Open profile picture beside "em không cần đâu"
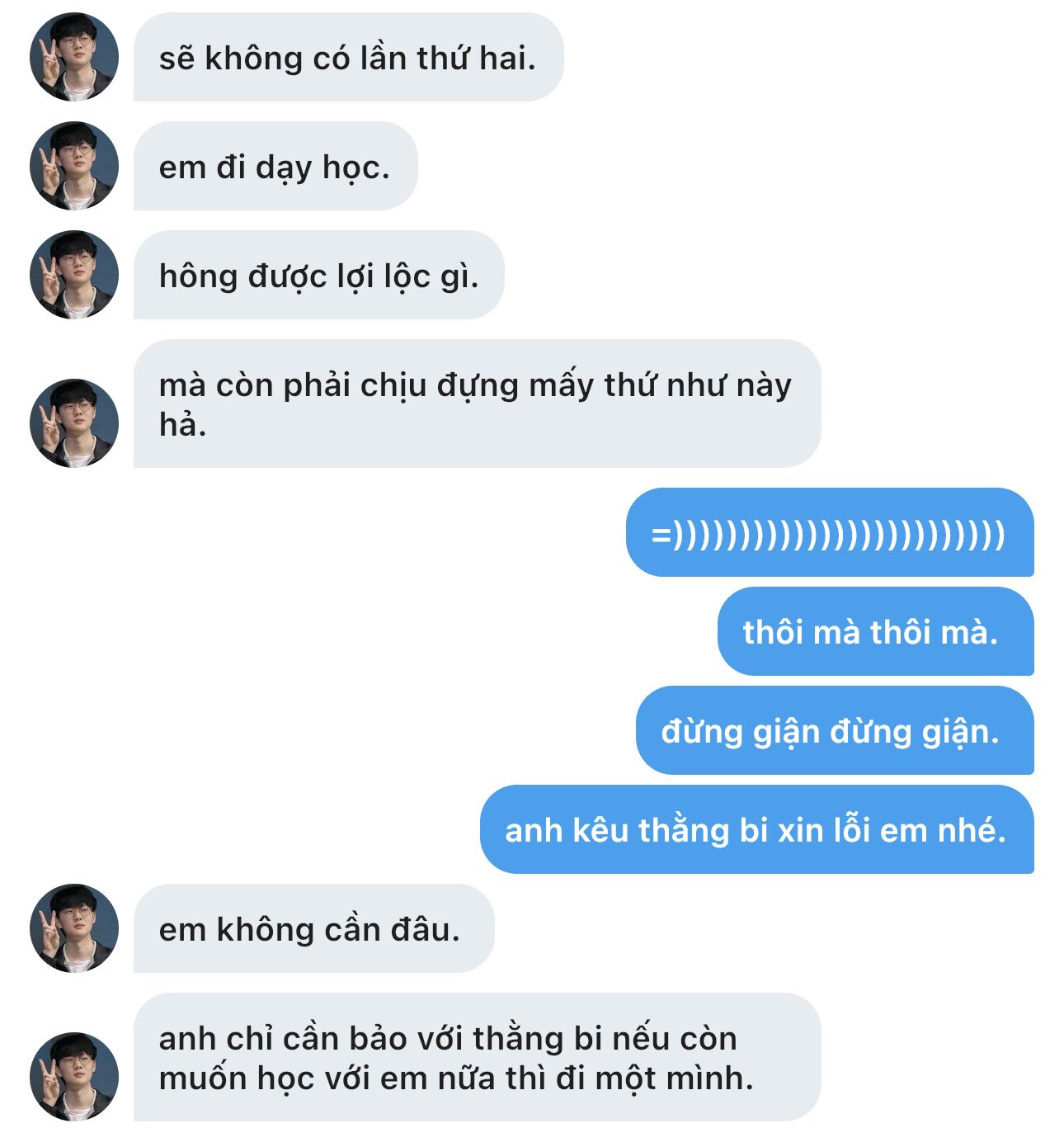Viewport: 1064px width, 1128px height. (74, 928)
